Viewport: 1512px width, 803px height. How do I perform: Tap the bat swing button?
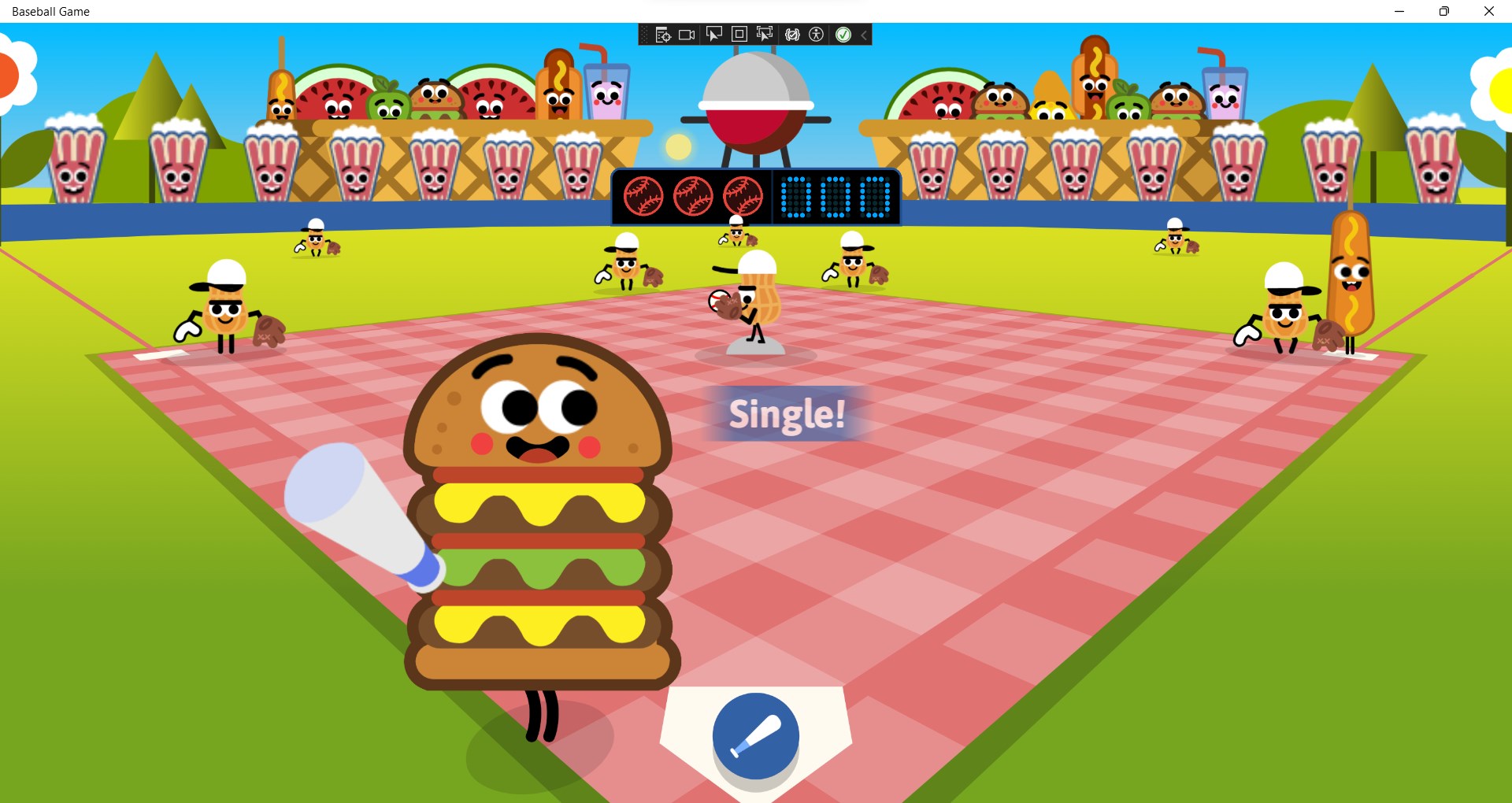click(755, 737)
